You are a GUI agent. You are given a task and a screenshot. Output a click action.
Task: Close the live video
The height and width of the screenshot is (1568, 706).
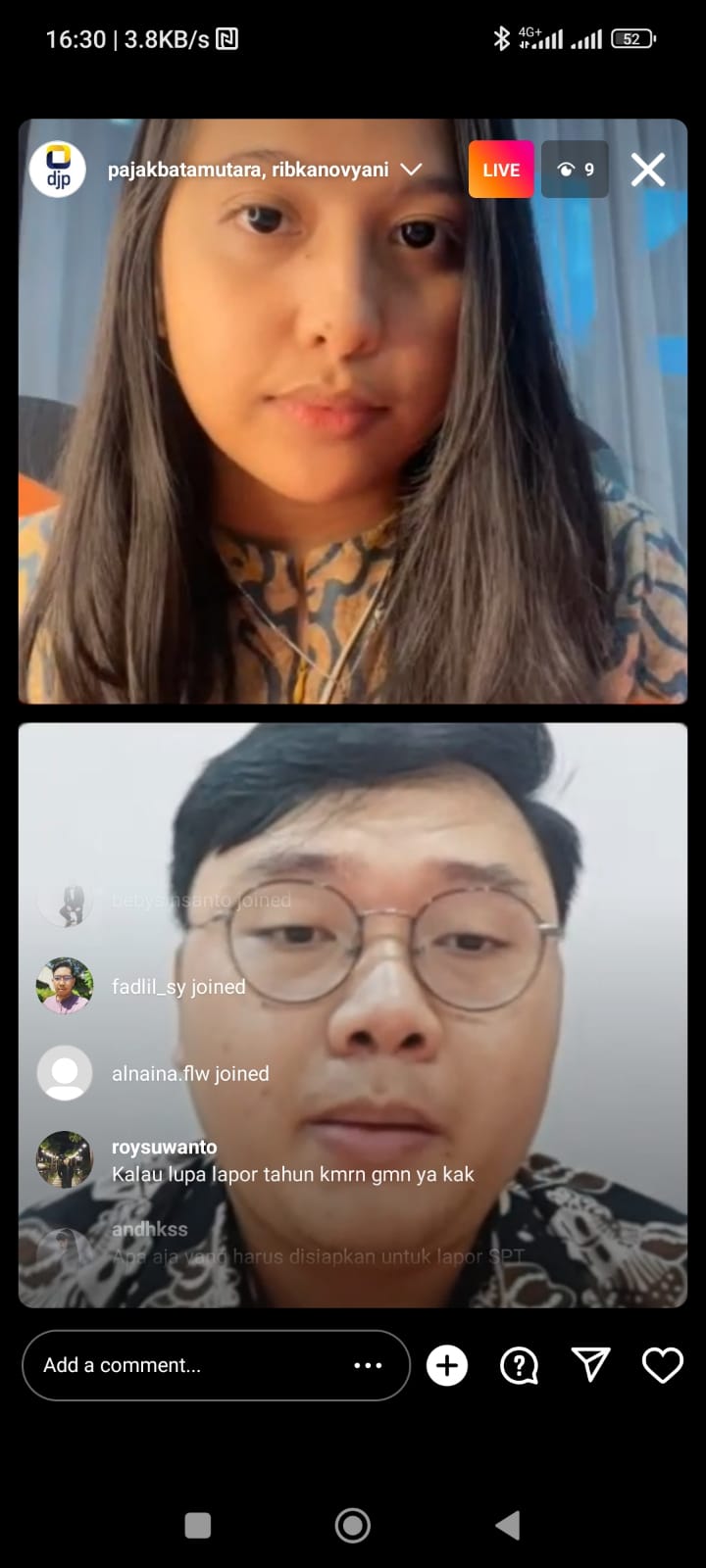click(647, 170)
